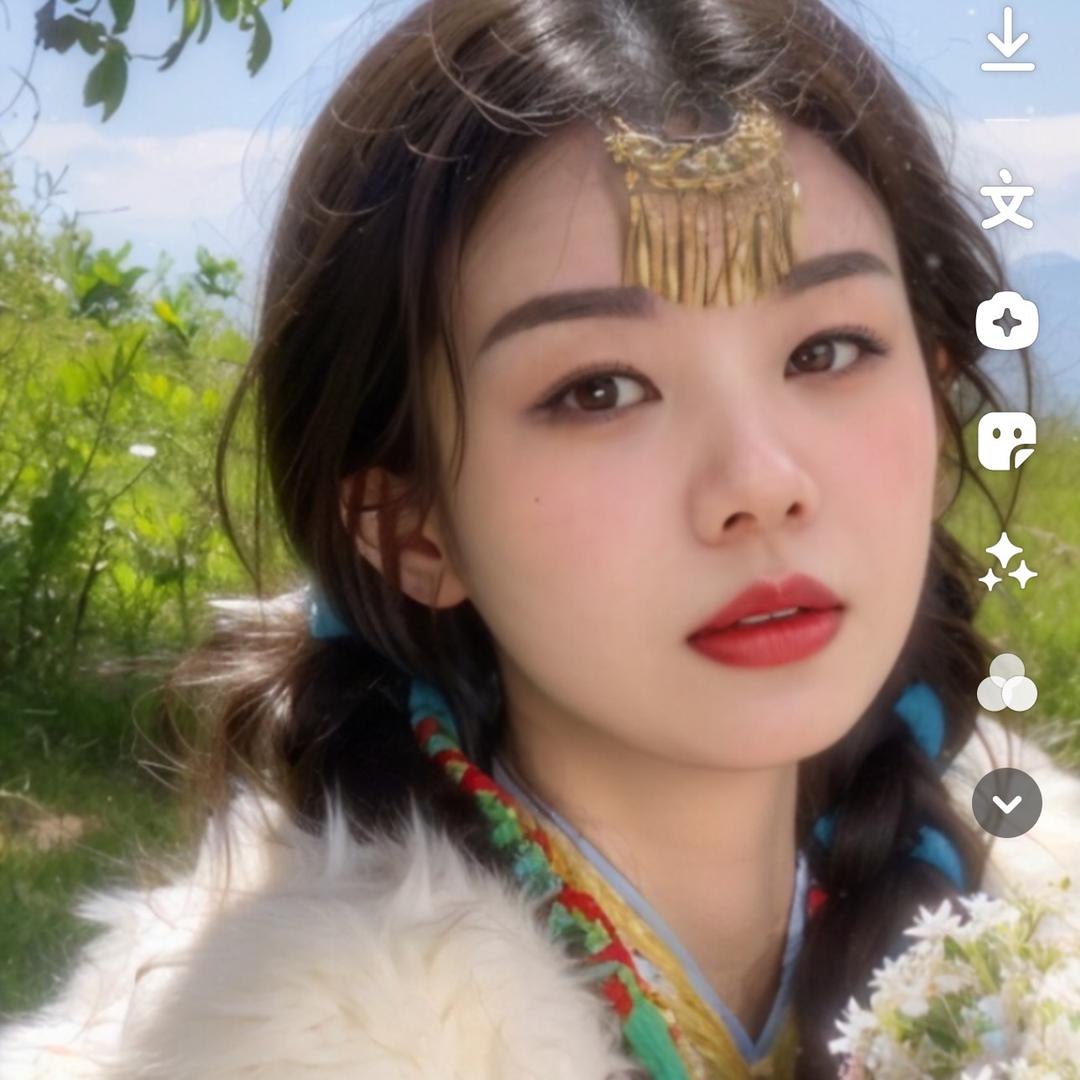The image size is (1080, 1080).
Task: Open the sparkle effects tool
Action: 1007,562
